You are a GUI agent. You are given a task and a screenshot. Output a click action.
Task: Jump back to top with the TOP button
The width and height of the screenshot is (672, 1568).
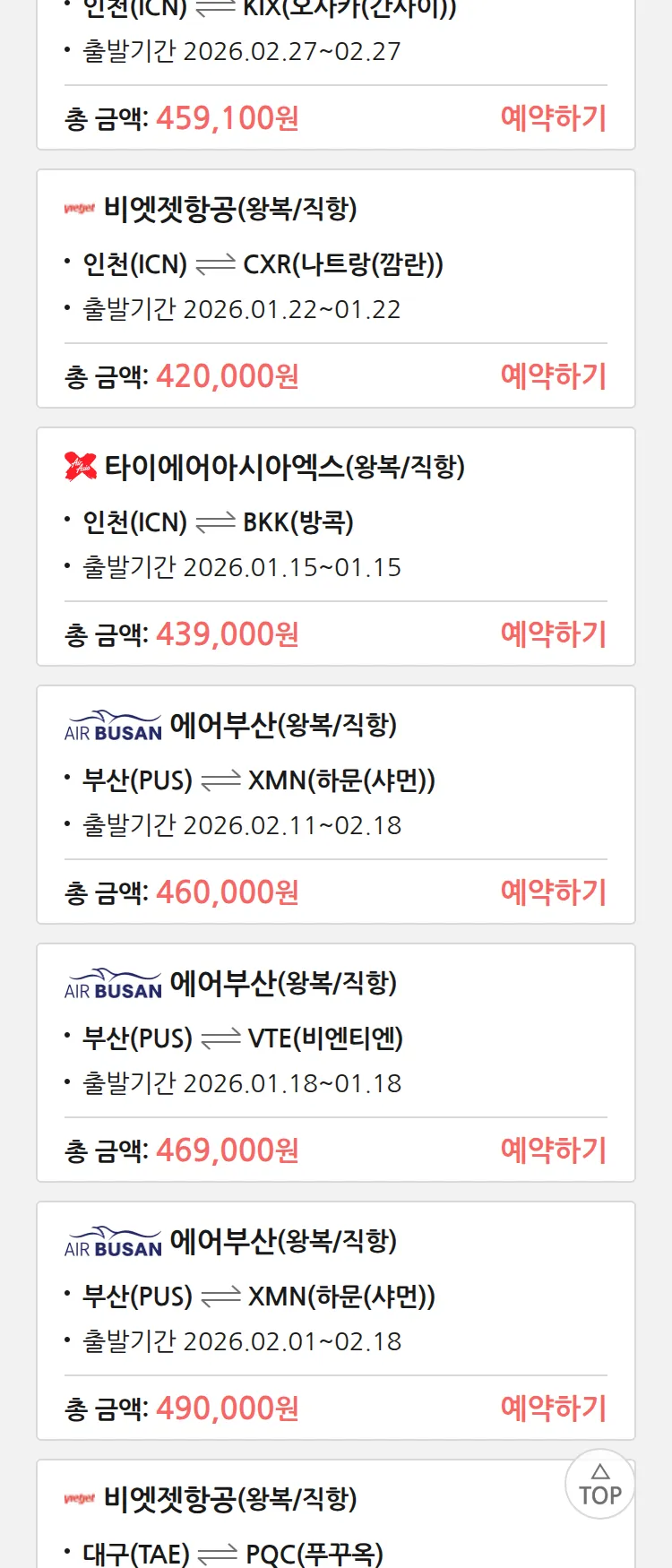pos(599,1485)
